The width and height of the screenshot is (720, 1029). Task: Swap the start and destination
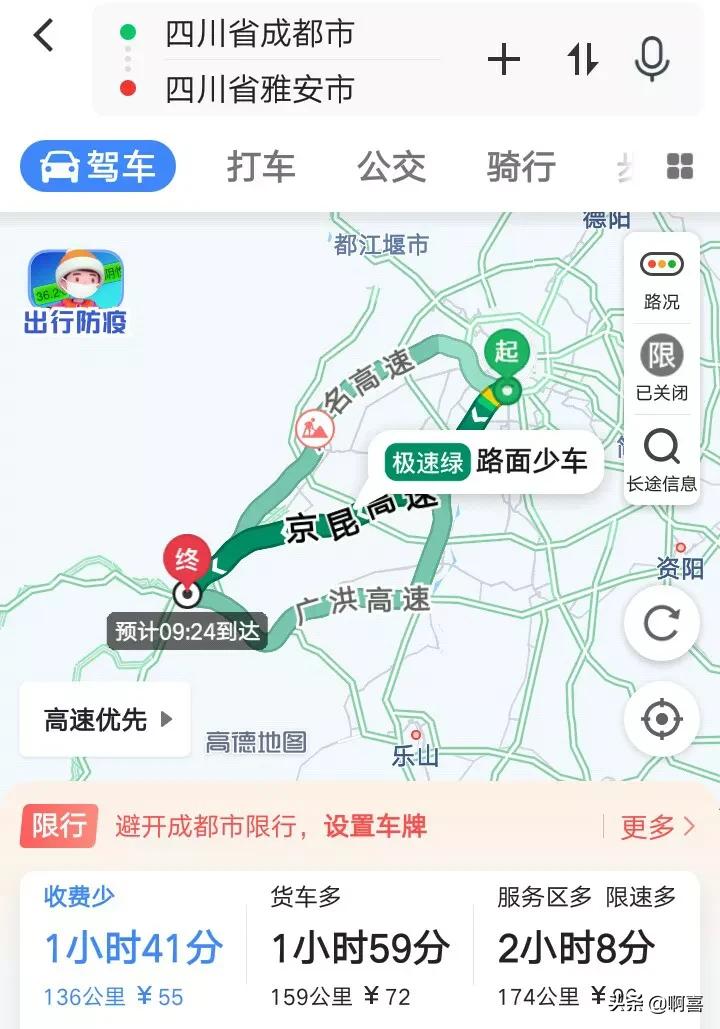582,60
